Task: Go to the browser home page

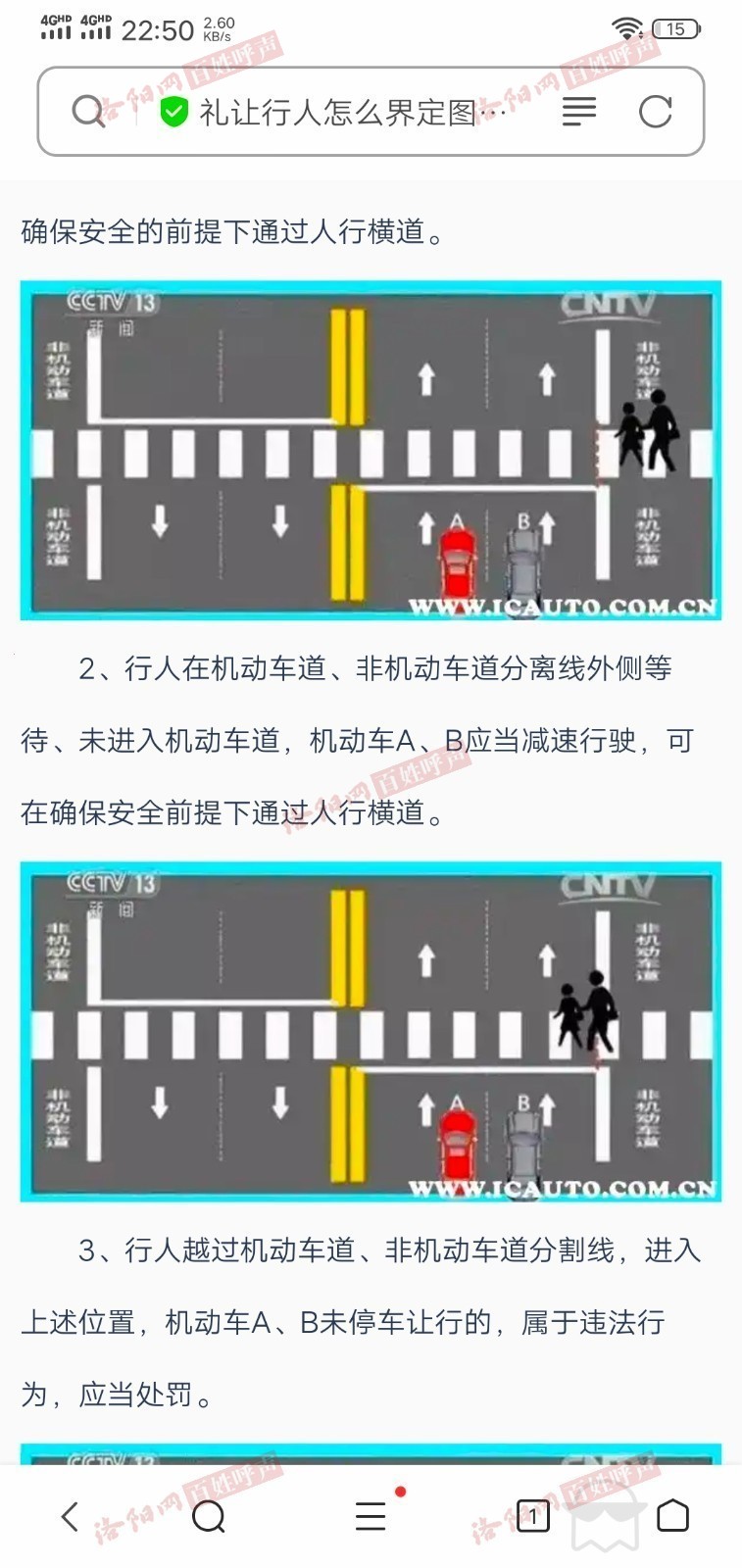Action: [672, 1516]
